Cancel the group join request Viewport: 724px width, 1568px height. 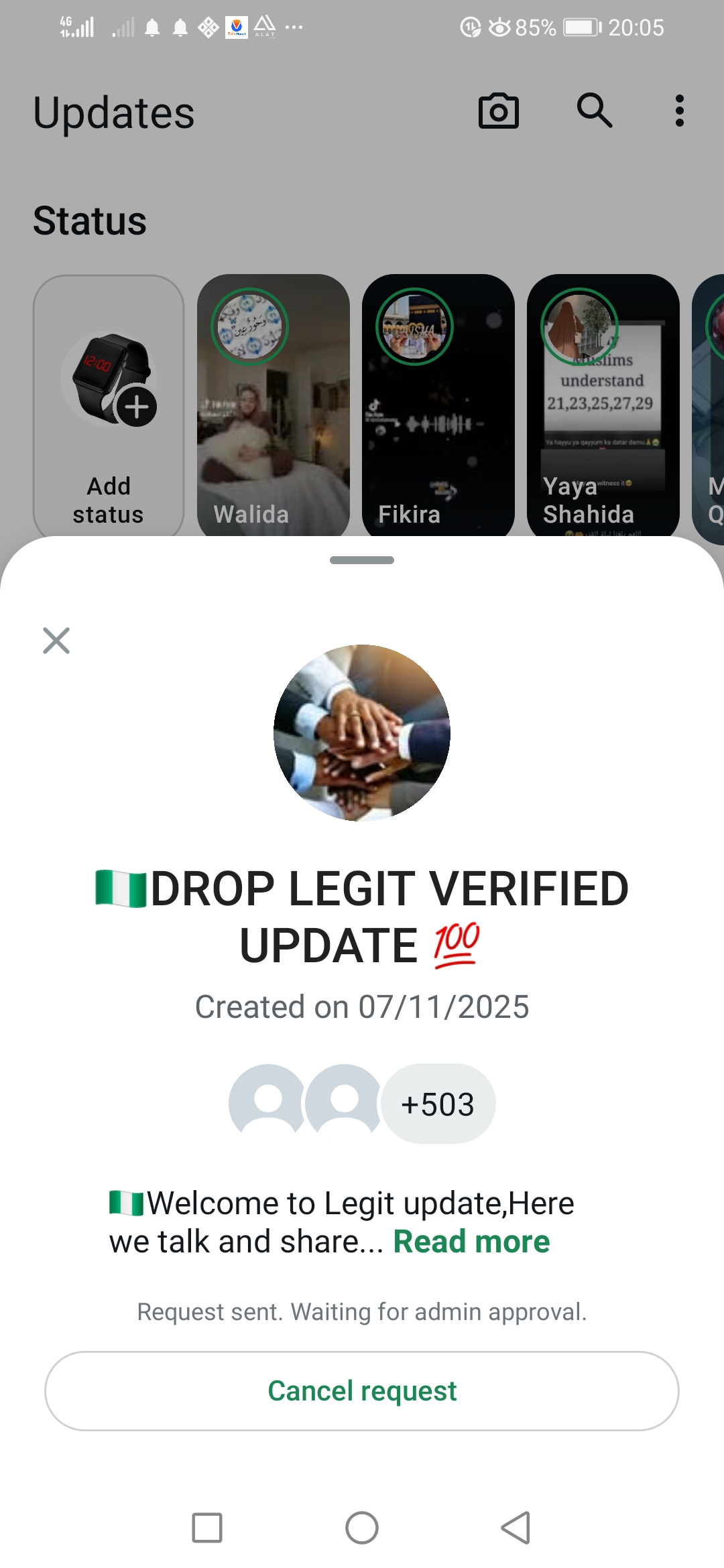(x=362, y=1391)
